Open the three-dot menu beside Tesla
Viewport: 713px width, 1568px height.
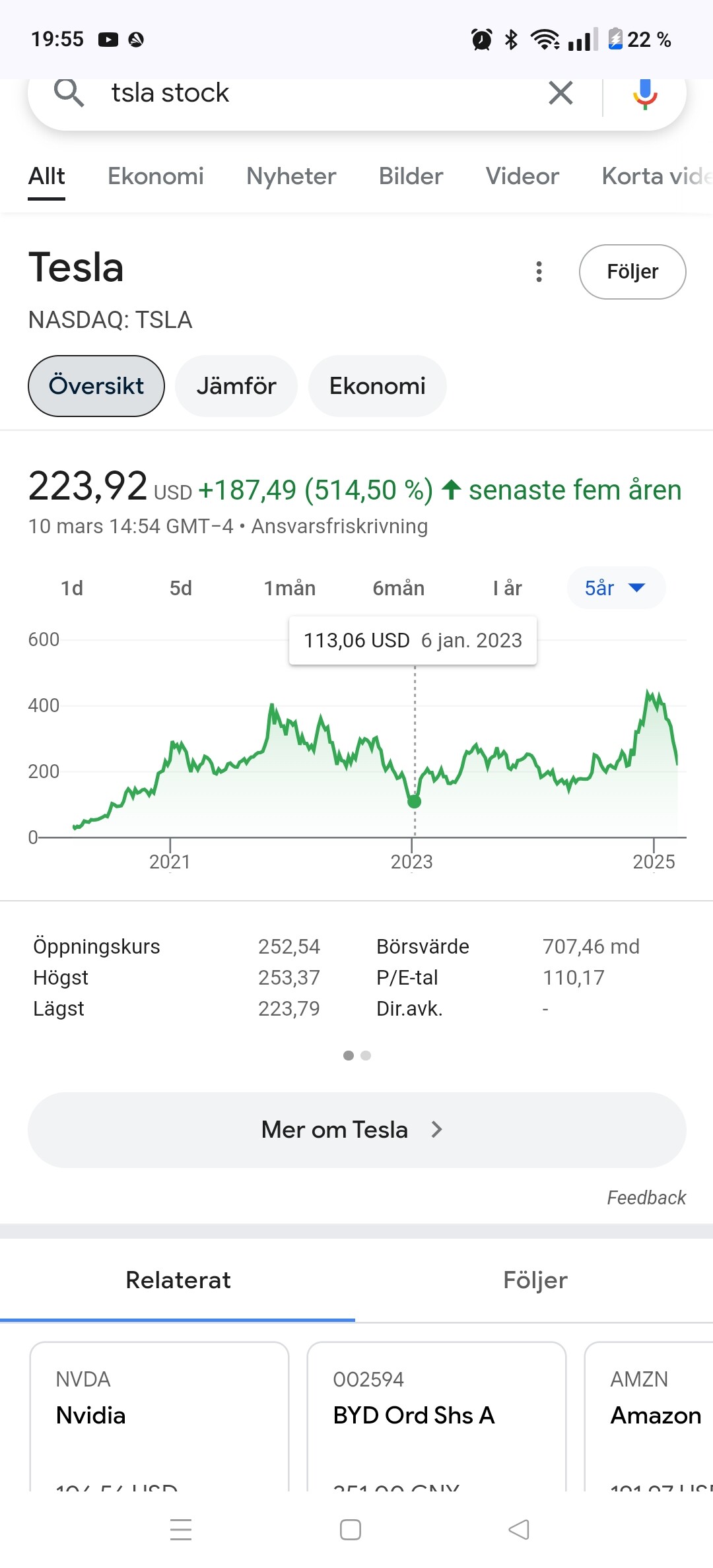click(539, 272)
